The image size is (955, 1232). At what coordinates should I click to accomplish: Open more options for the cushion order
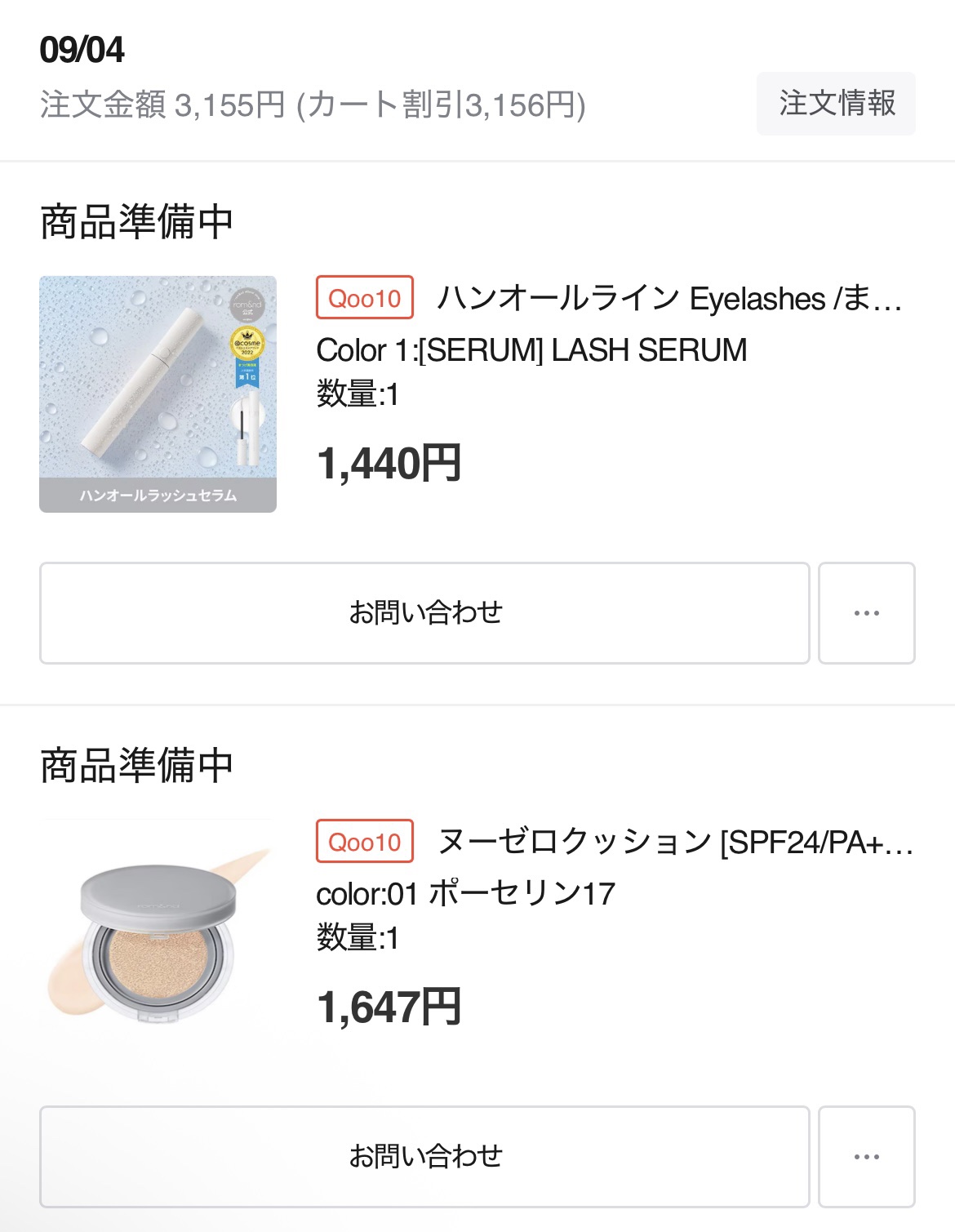pos(867,1157)
